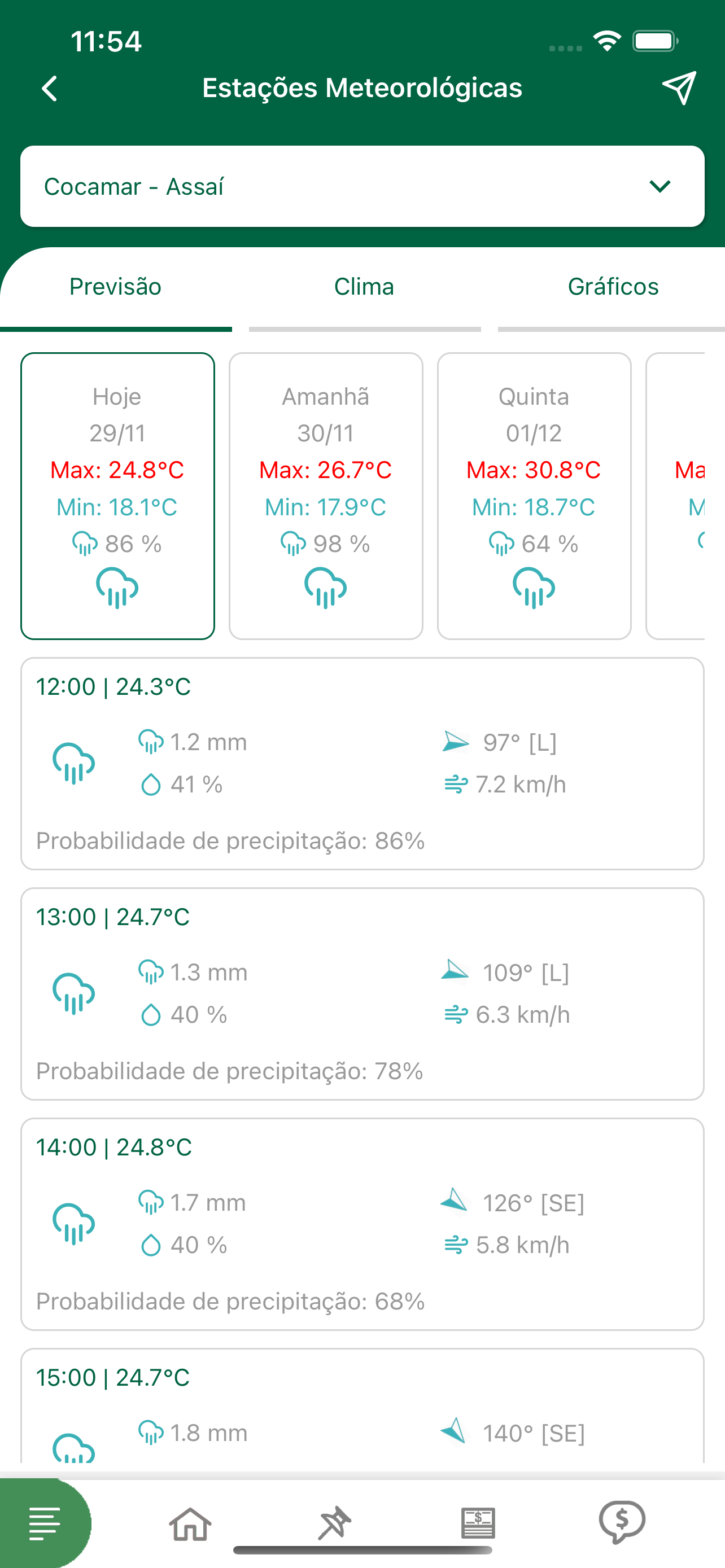Viewport: 725px width, 1568px height.
Task: Open the dollar chat bubble icon
Action: pyautogui.click(x=622, y=1522)
